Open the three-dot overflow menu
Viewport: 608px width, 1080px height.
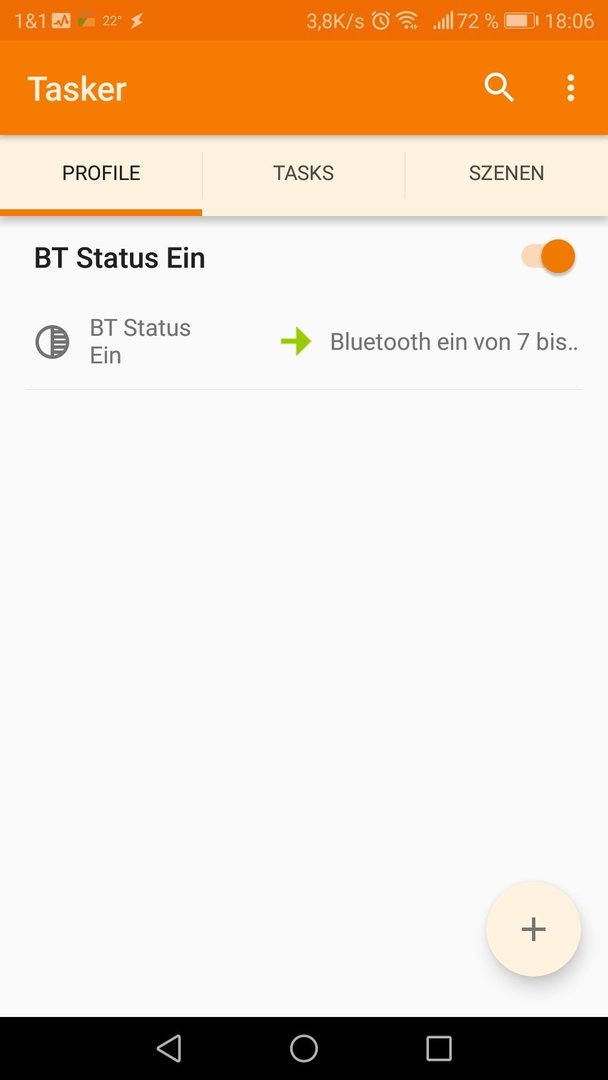570,88
